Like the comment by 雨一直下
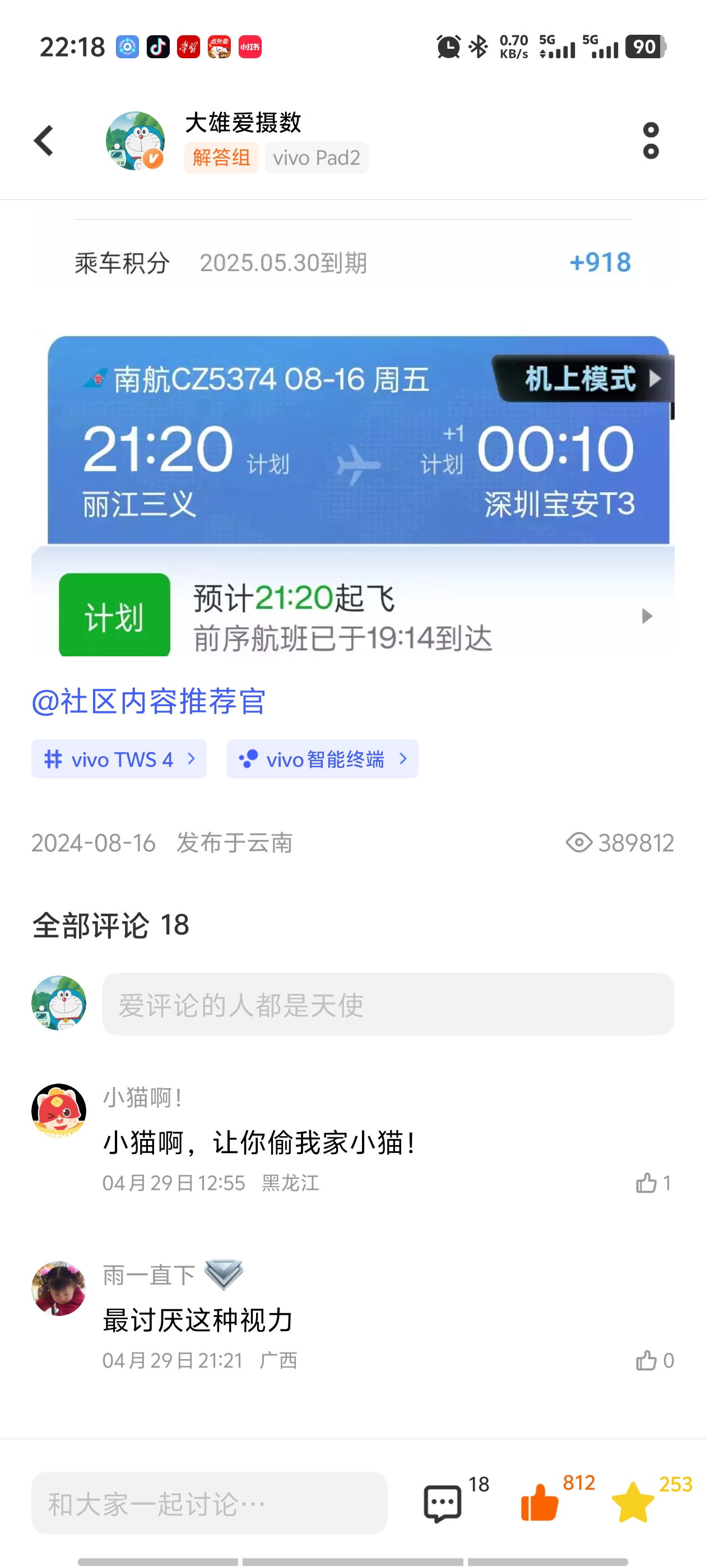The height and width of the screenshot is (1568, 706). click(654, 1360)
